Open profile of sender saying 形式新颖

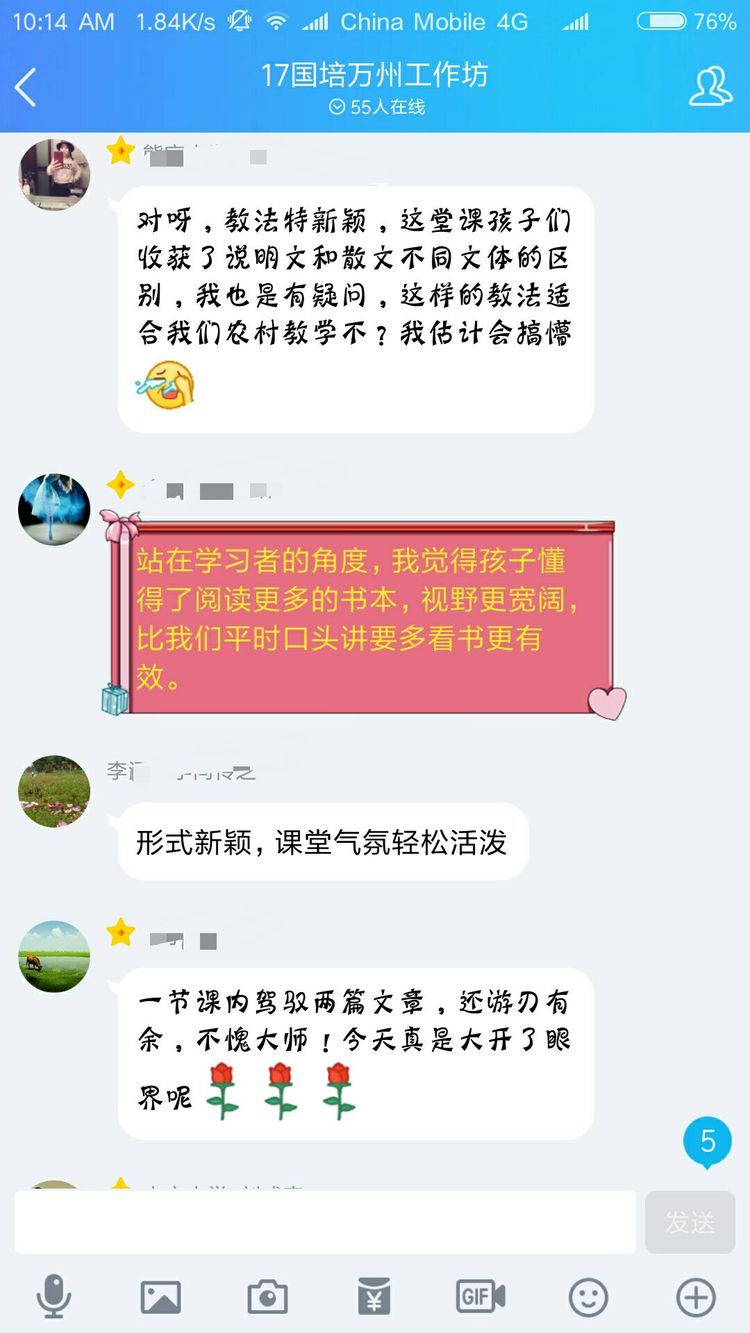(x=54, y=791)
